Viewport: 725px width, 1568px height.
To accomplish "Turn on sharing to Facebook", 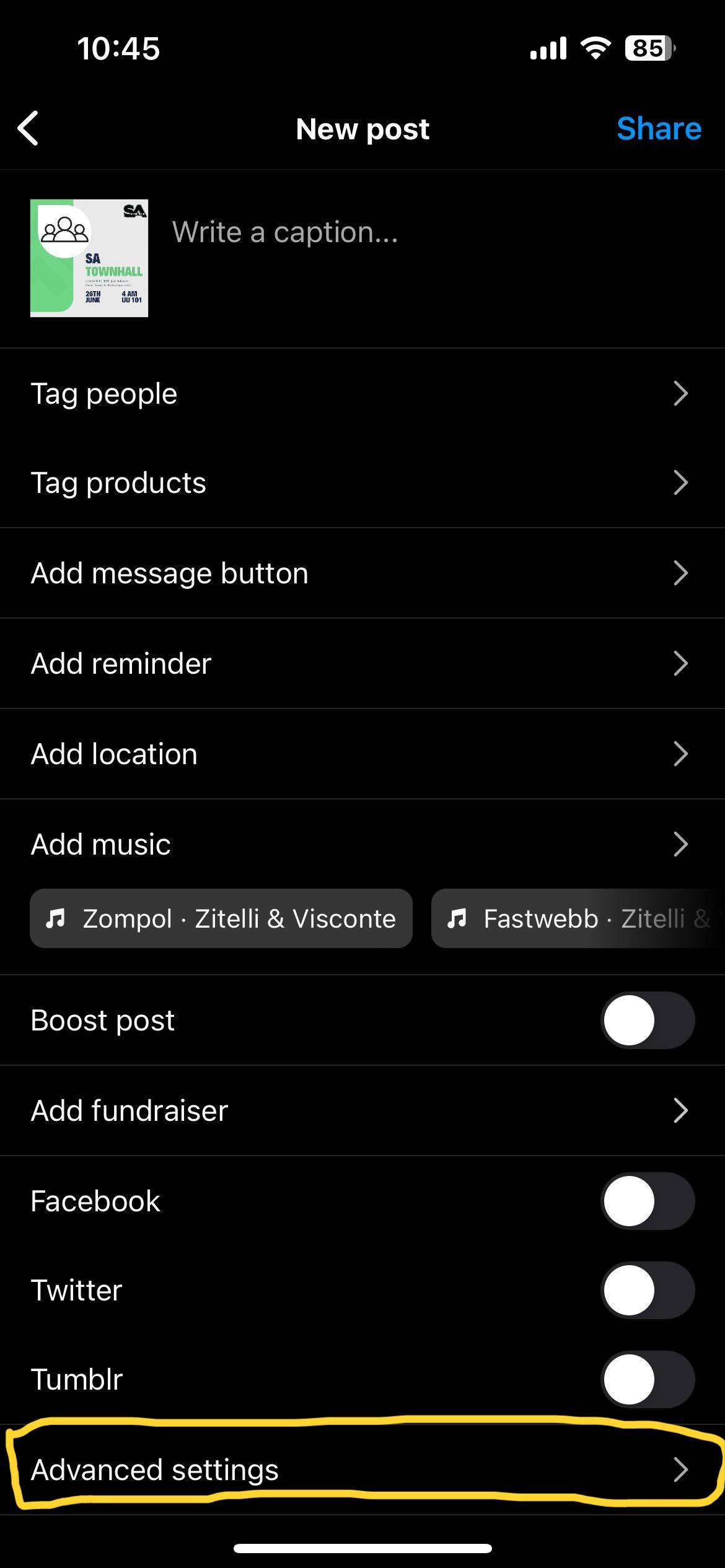I will 647,1201.
